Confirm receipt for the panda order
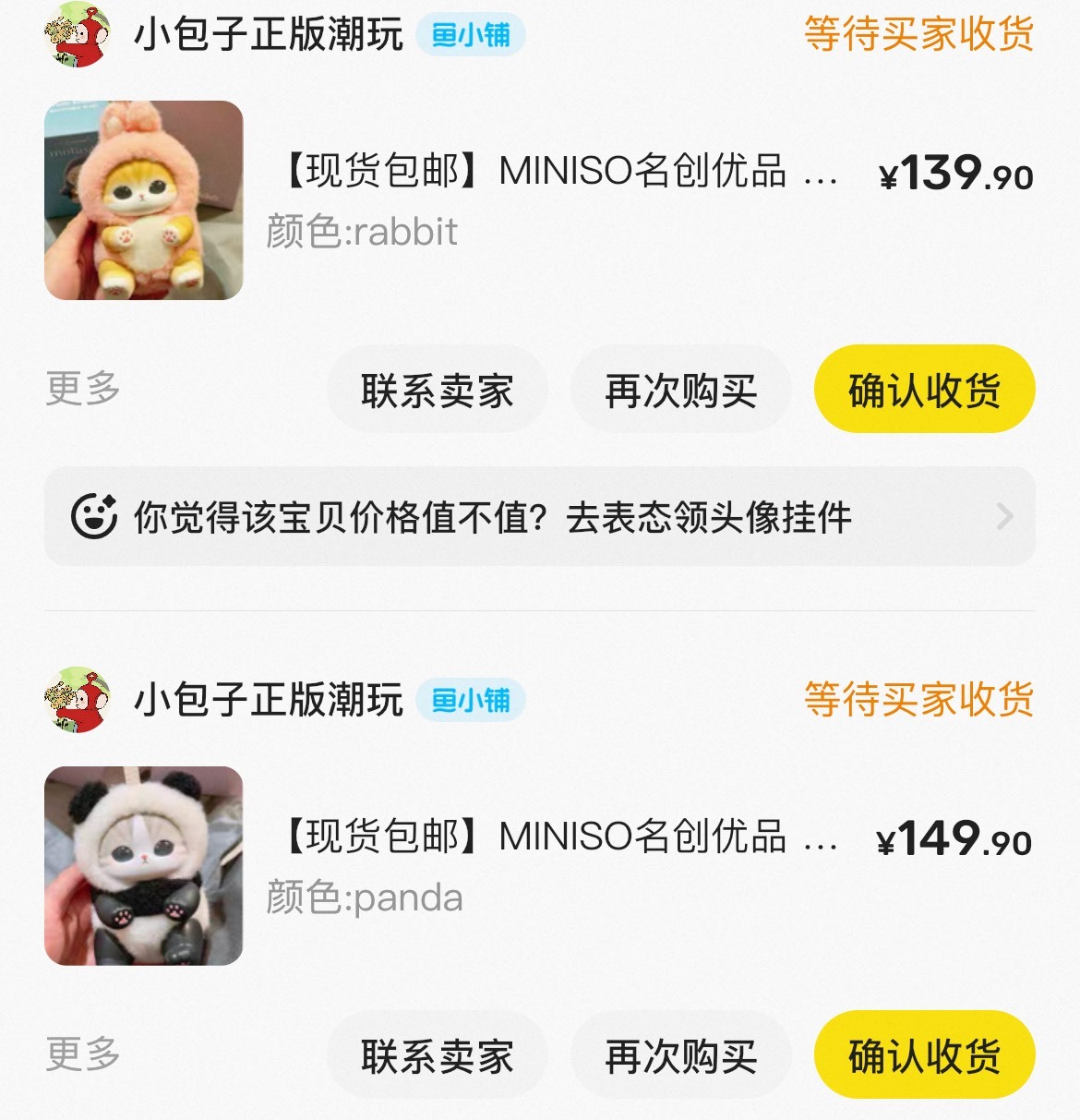Screen dimensions: 1080x1120 click(x=924, y=1055)
